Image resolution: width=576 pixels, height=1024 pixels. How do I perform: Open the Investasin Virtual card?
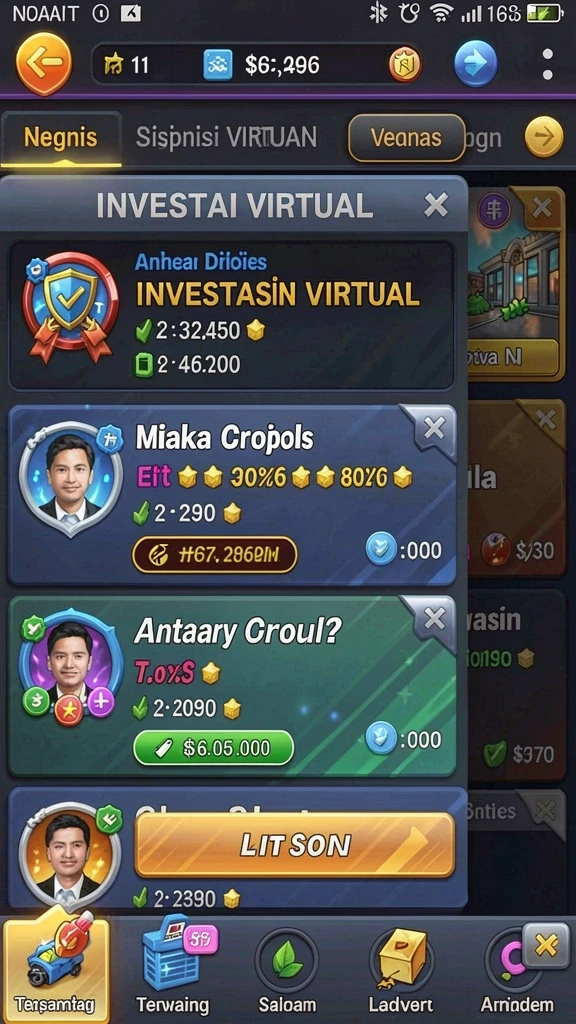(x=232, y=315)
